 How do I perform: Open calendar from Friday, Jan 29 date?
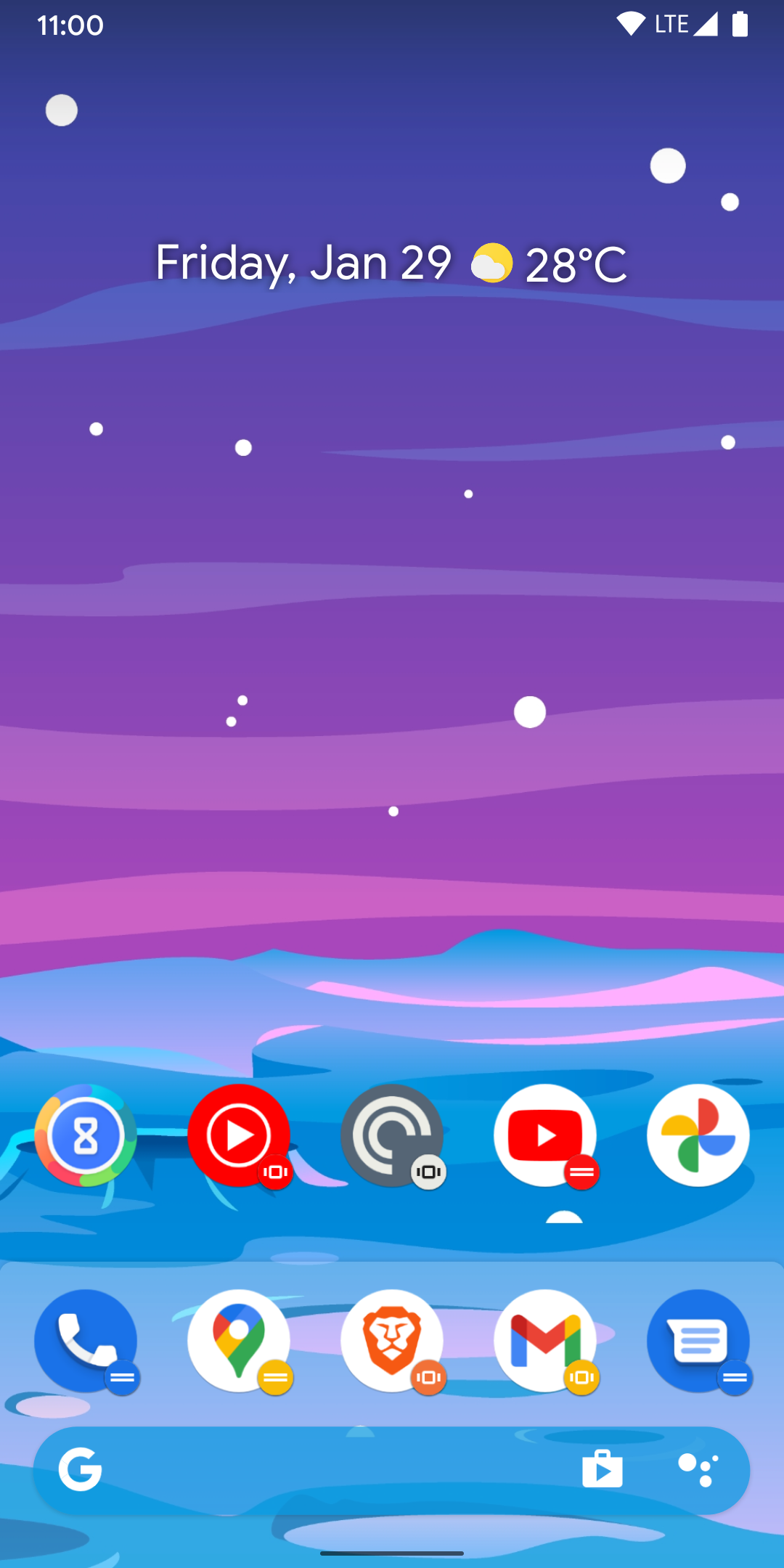pyautogui.click(x=303, y=263)
